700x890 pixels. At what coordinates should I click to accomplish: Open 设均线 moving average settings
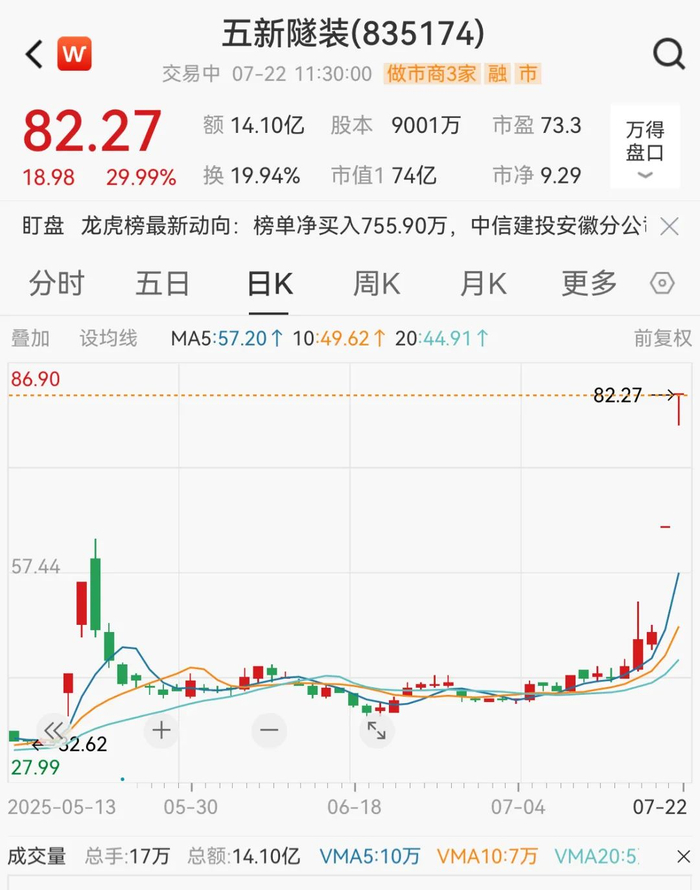tap(108, 339)
